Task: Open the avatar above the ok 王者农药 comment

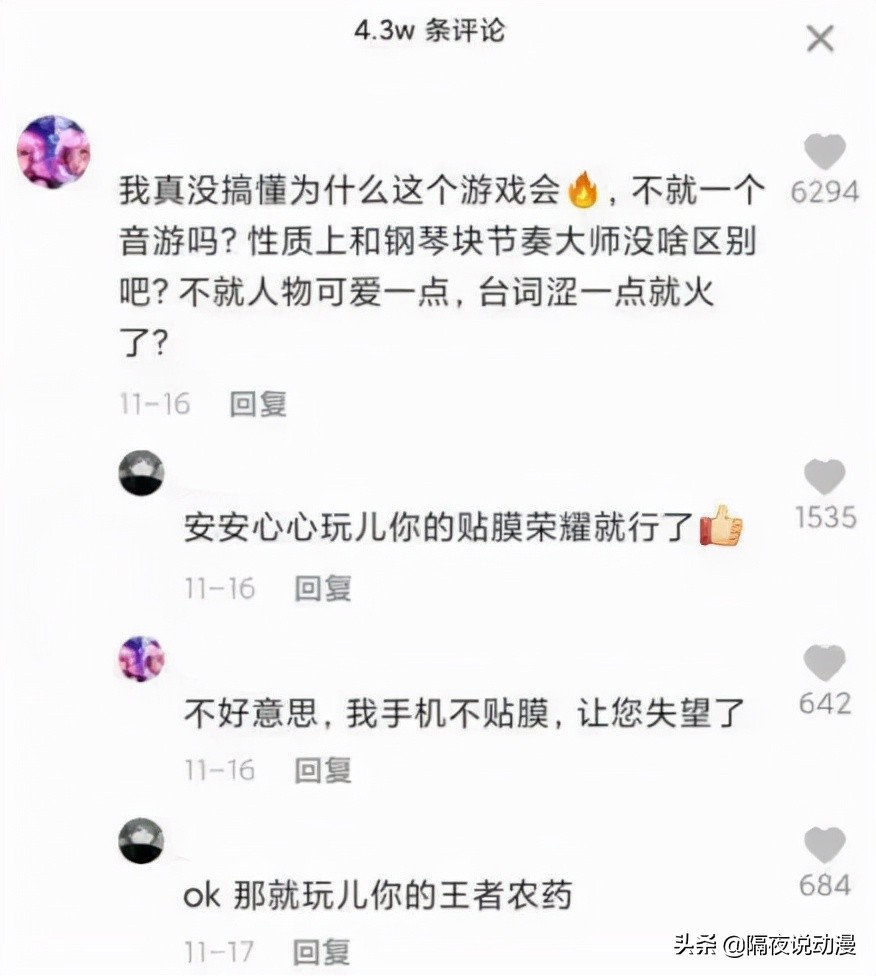Action: coord(141,842)
